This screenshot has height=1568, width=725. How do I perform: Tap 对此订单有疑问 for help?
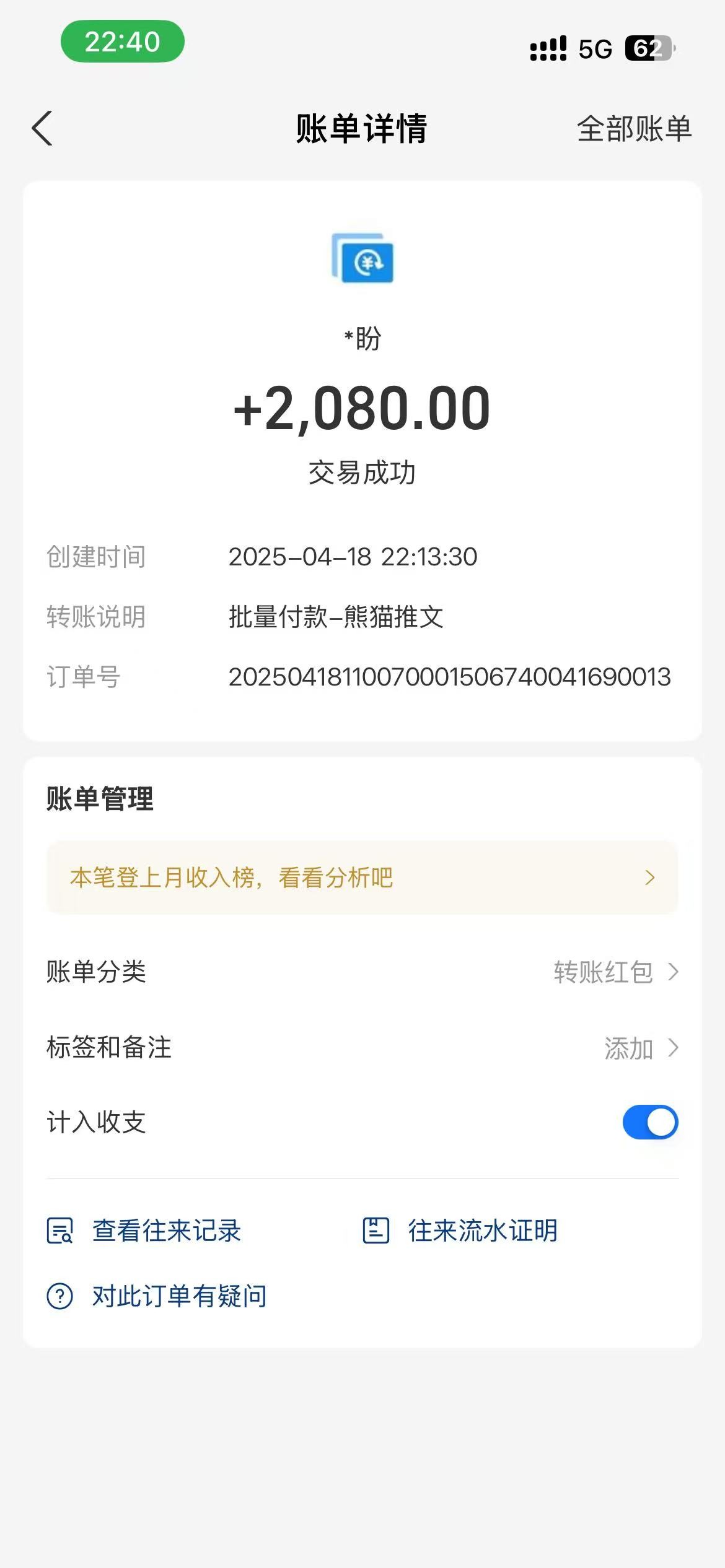(157, 1296)
